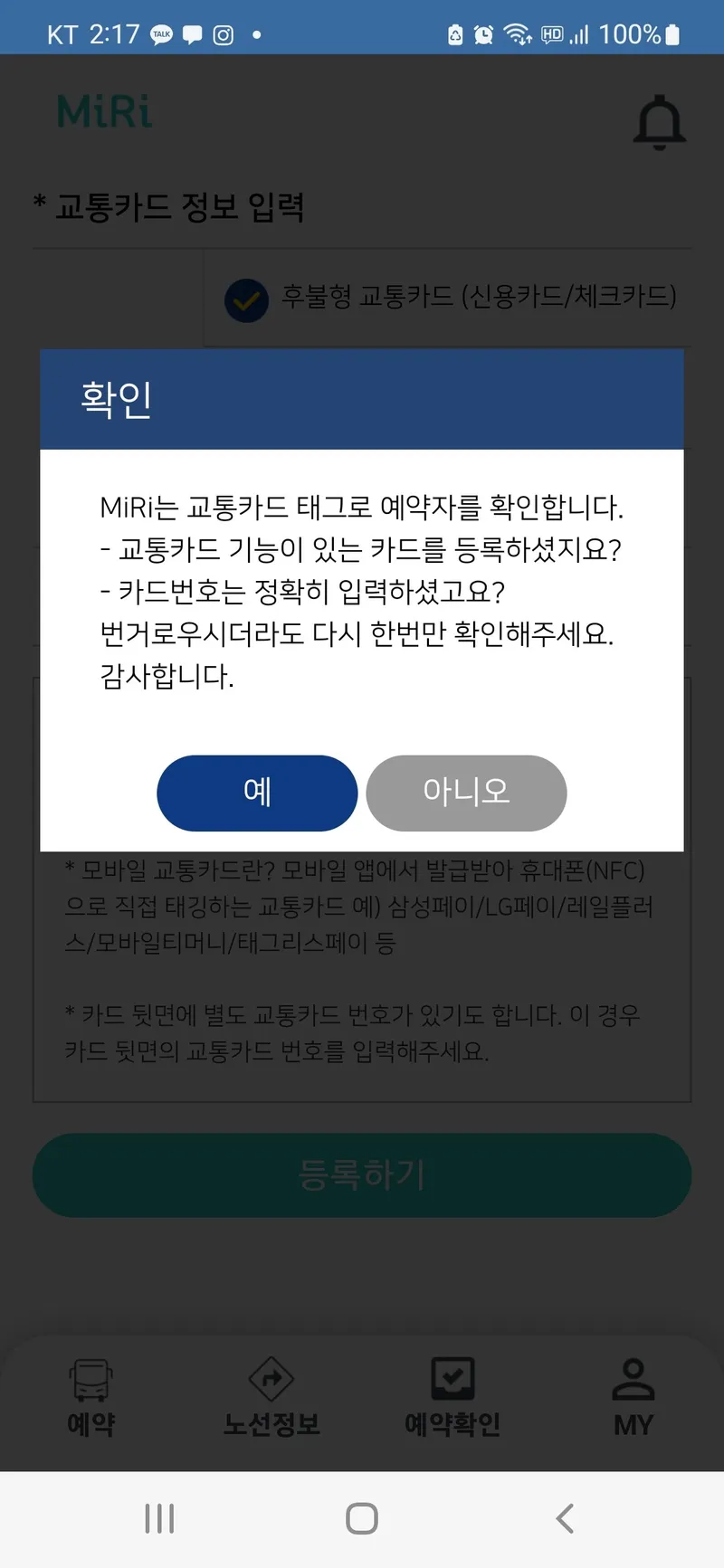This screenshot has height=1568, width=724.
Task: Decline the dialog with 아니오
Action: (466, 793)
